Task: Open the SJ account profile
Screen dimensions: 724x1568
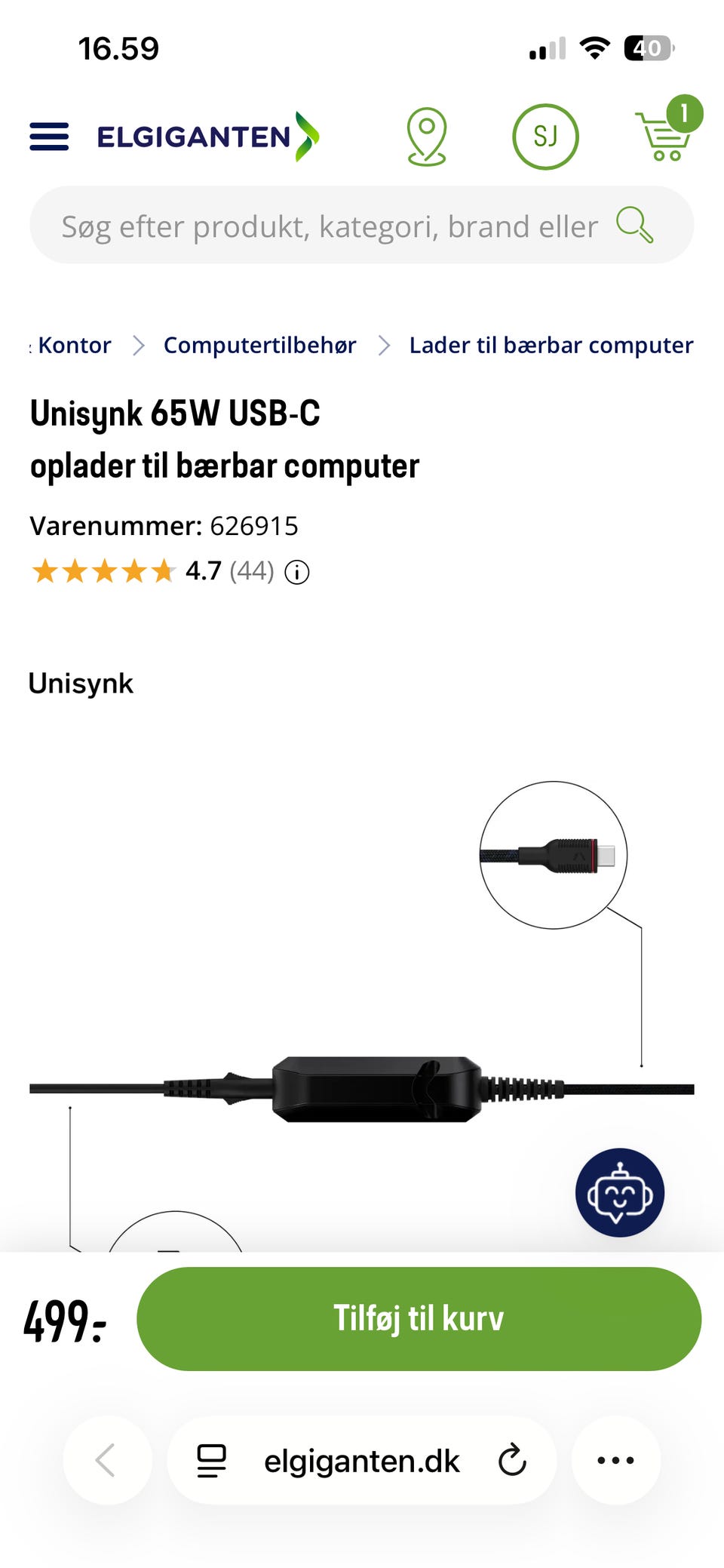Action: (x=545, y=137)
